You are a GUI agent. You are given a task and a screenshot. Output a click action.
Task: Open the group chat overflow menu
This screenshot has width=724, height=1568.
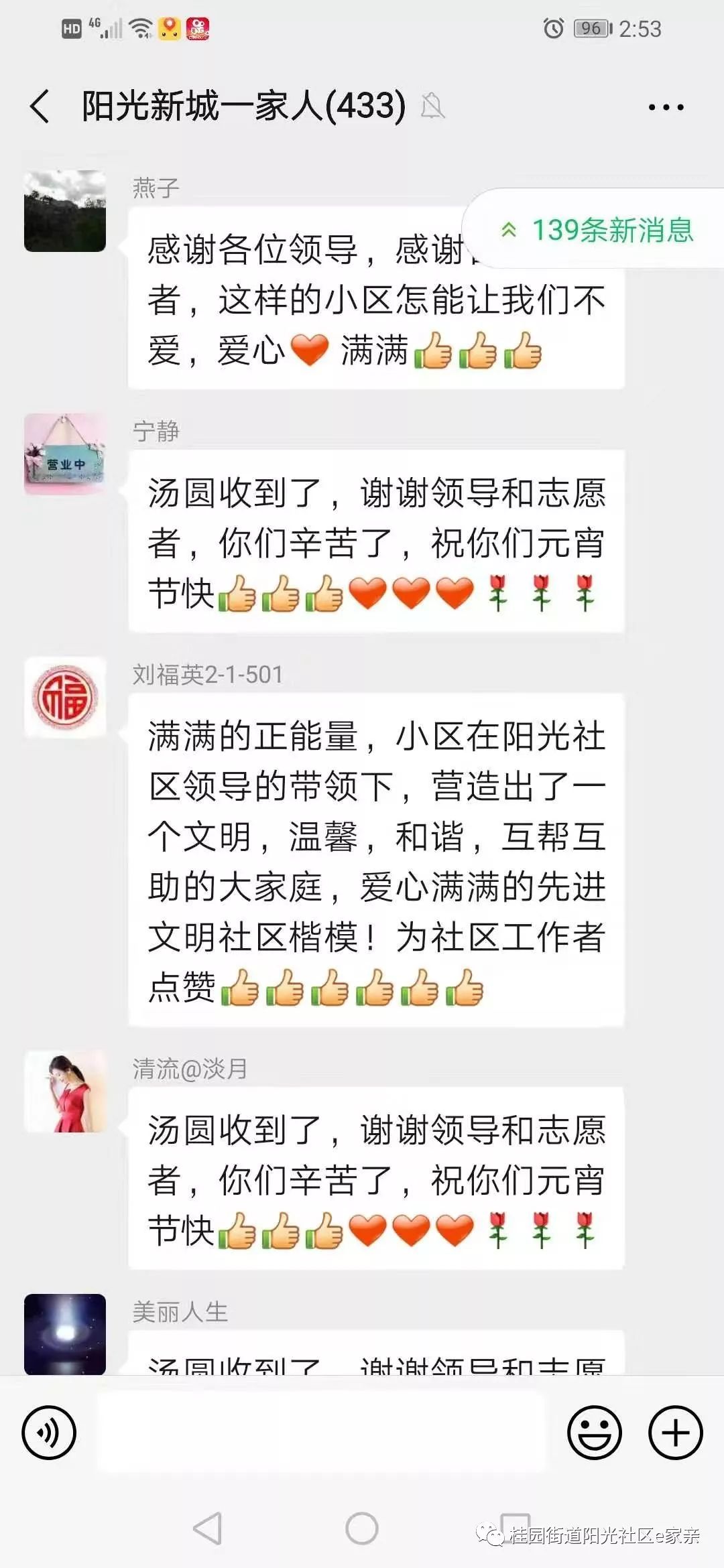[666, 107]
